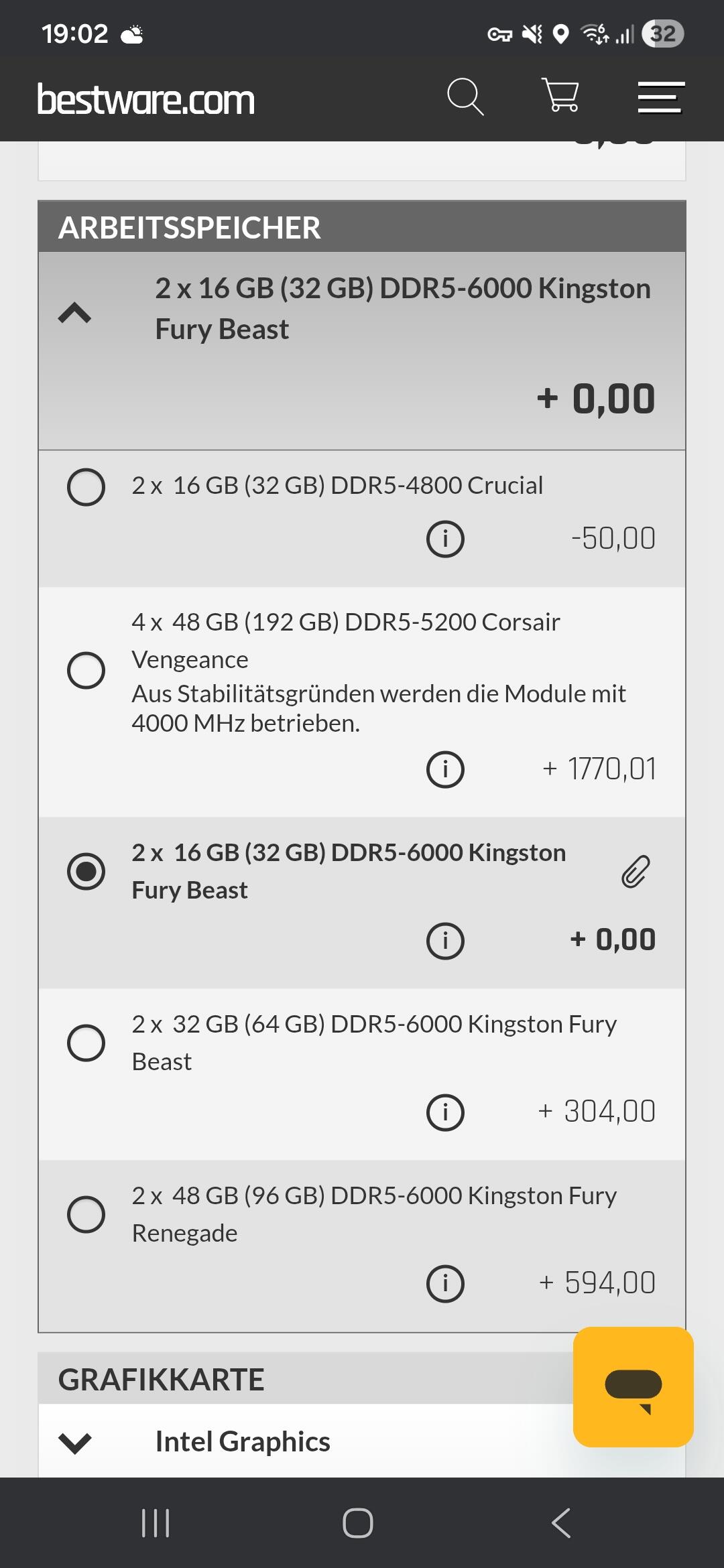Viewport: 724px width, 1568px height.
Task: Go to bestware.com home via logo
Action: pos(146,100)
